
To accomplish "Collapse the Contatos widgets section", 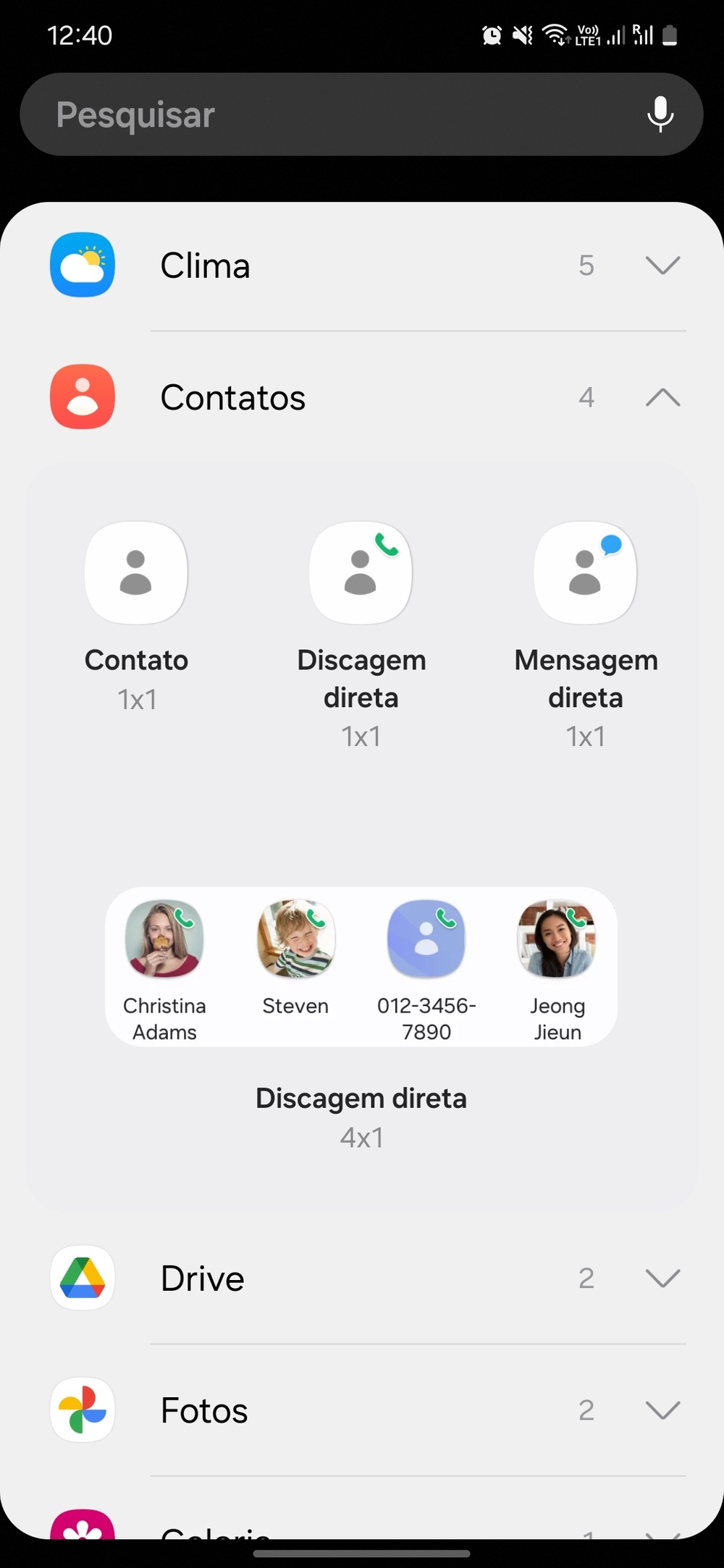I will coord(662,397).
